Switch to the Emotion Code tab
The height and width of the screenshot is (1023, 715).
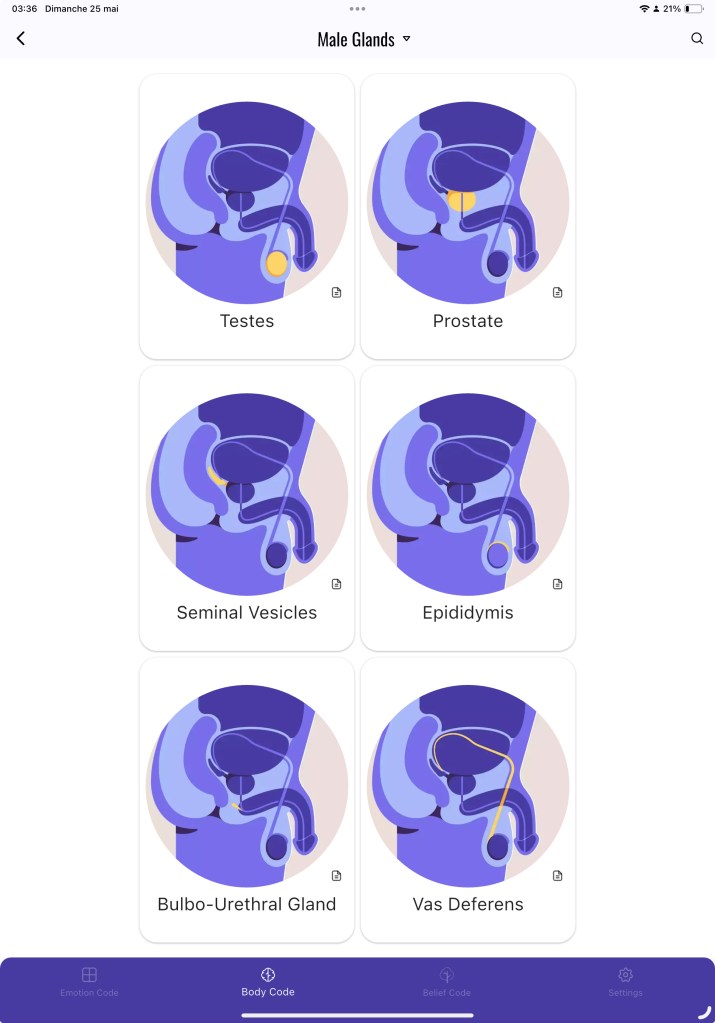coord(90,981)
